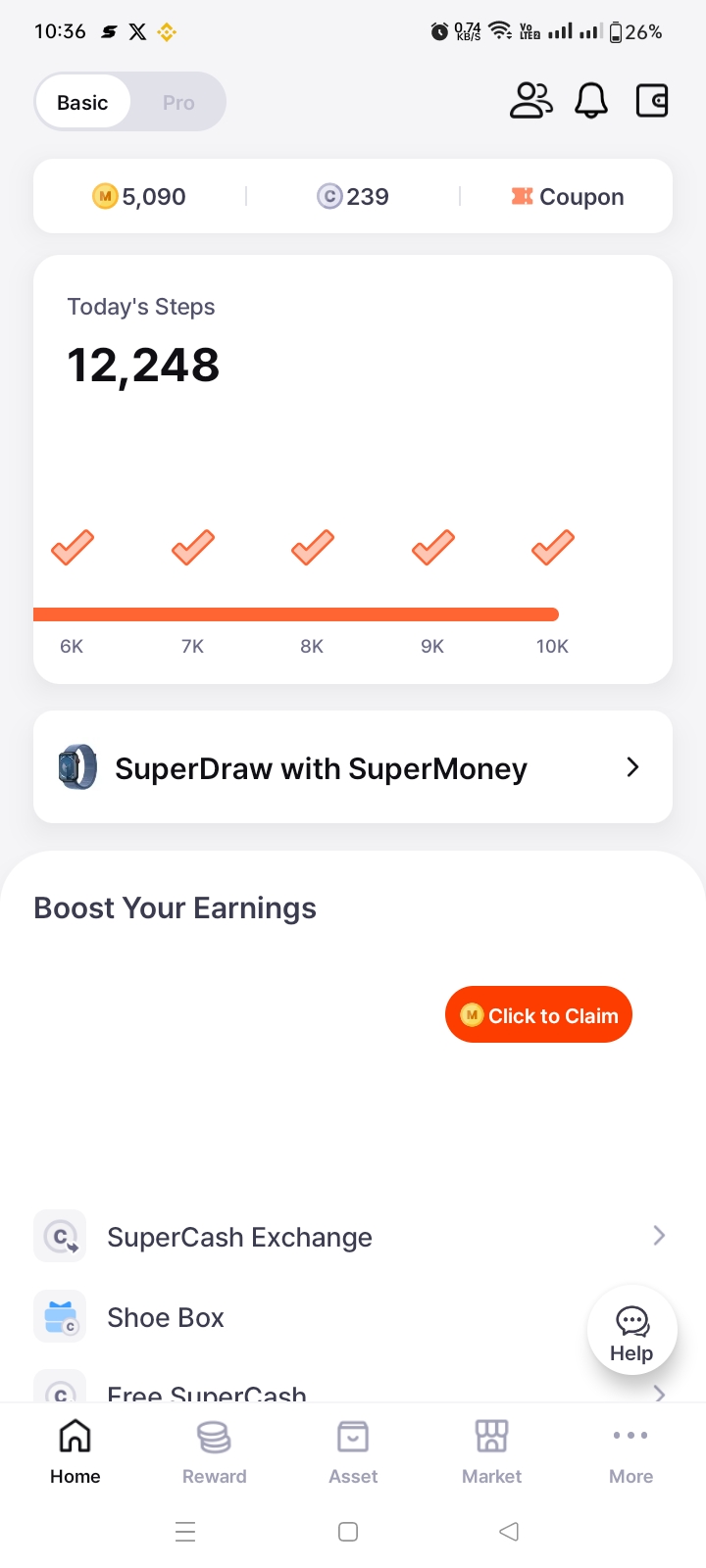Open the wallet icon
The height and width of the screenshot is (1568, 706).
pyautogui.click(x=652, y=101)
